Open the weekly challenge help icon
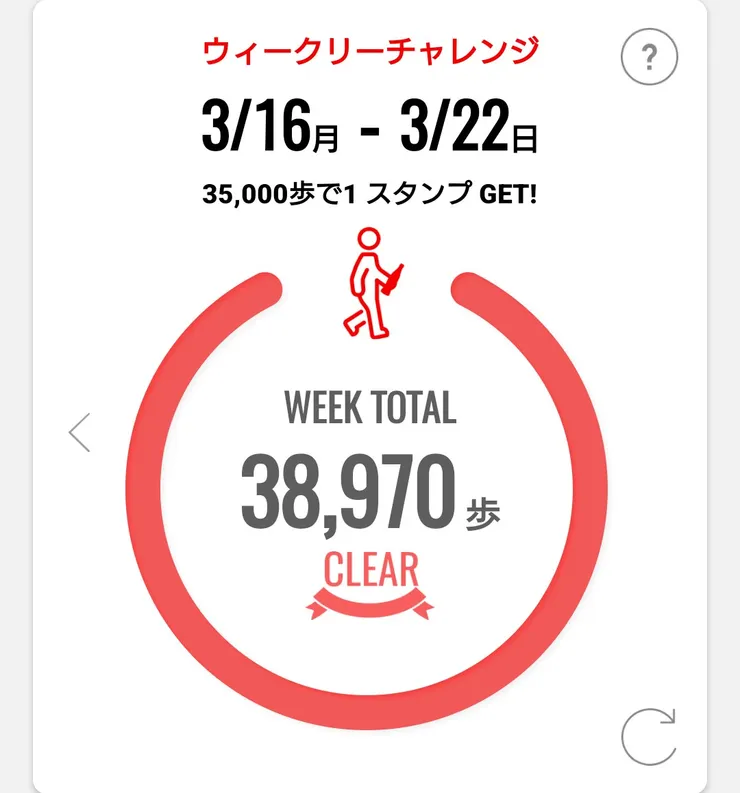740x793 pixels. [x=649, y=58]
